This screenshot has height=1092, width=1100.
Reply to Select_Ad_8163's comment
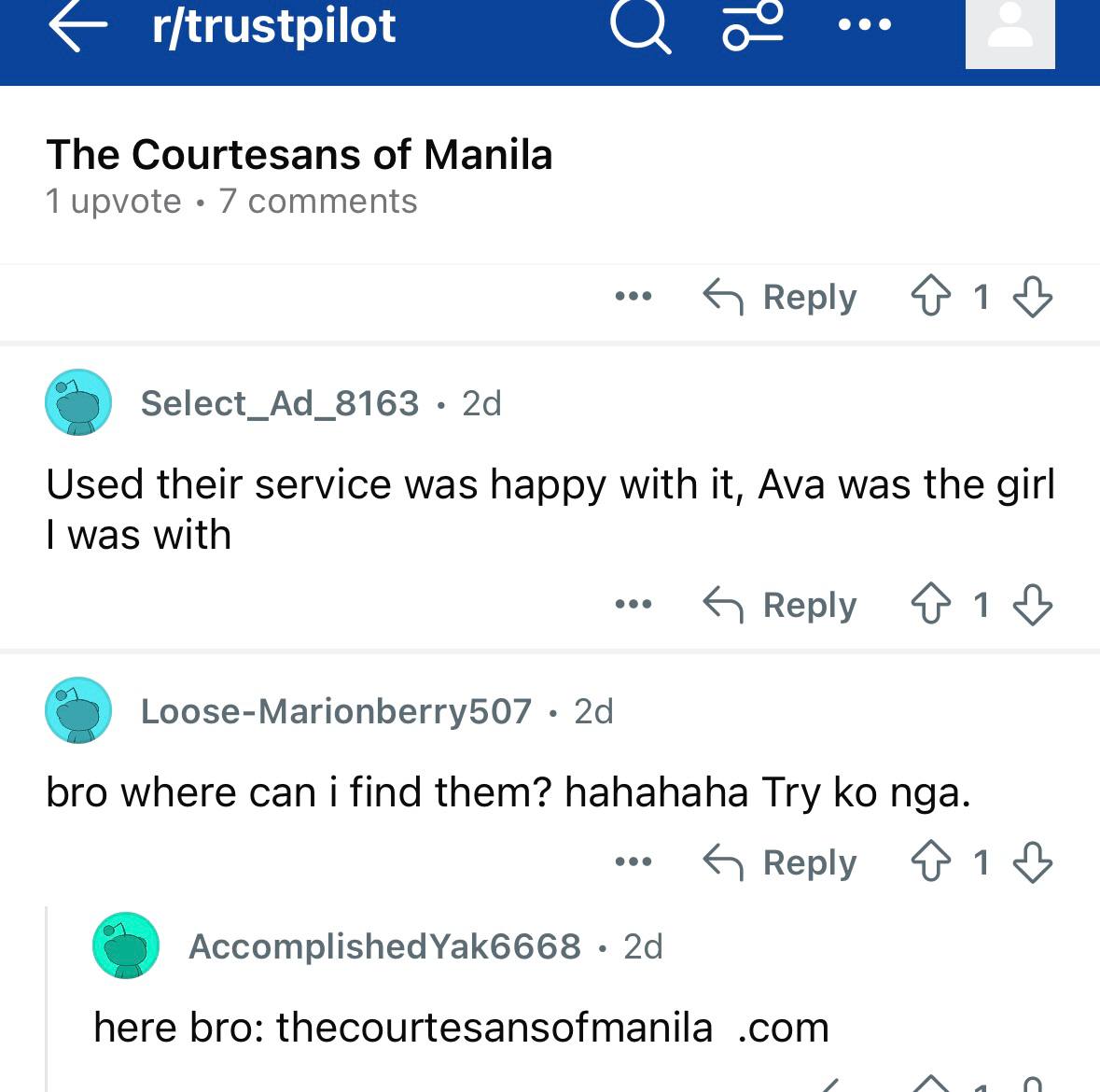(780, 605)
